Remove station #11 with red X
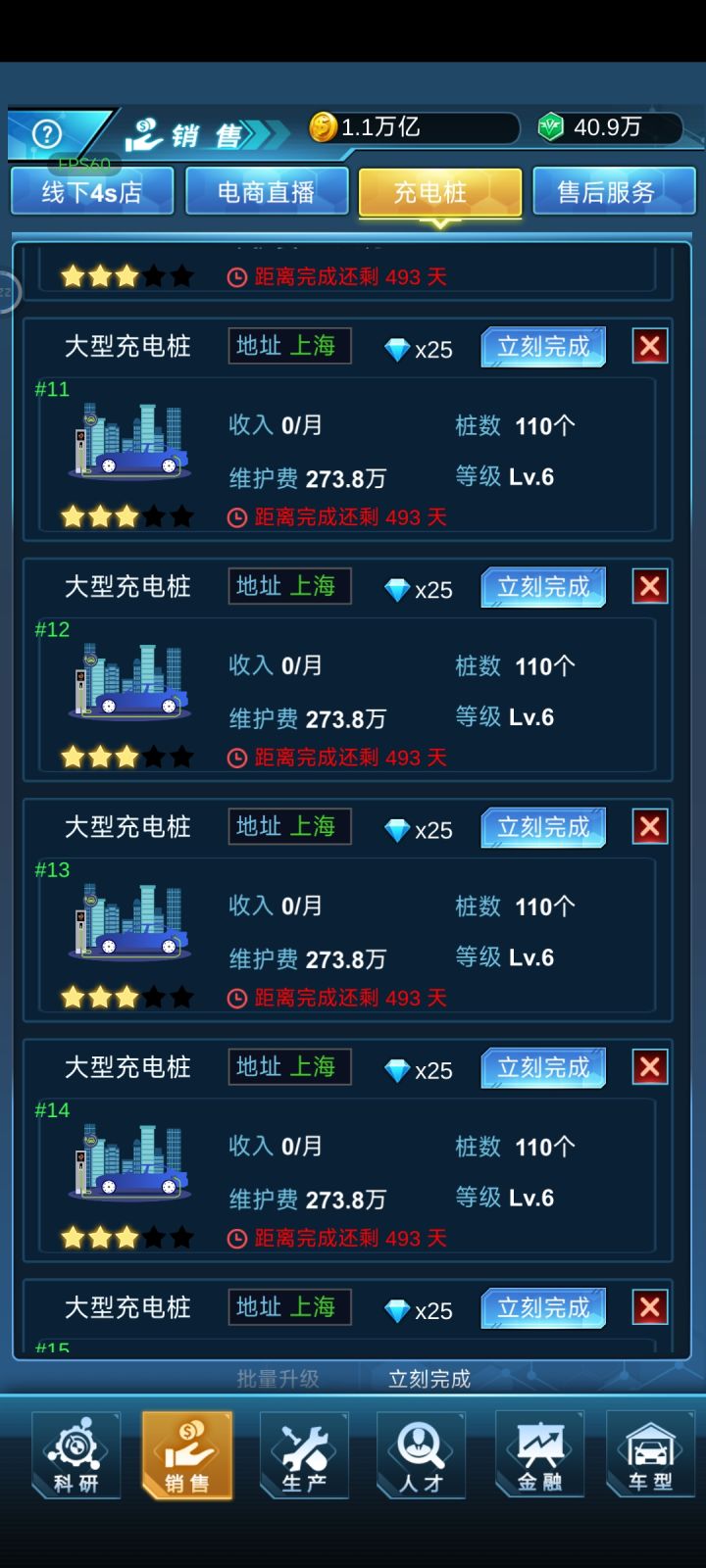The width and height of the screenshot is (706, 1568). pos(649,346)
